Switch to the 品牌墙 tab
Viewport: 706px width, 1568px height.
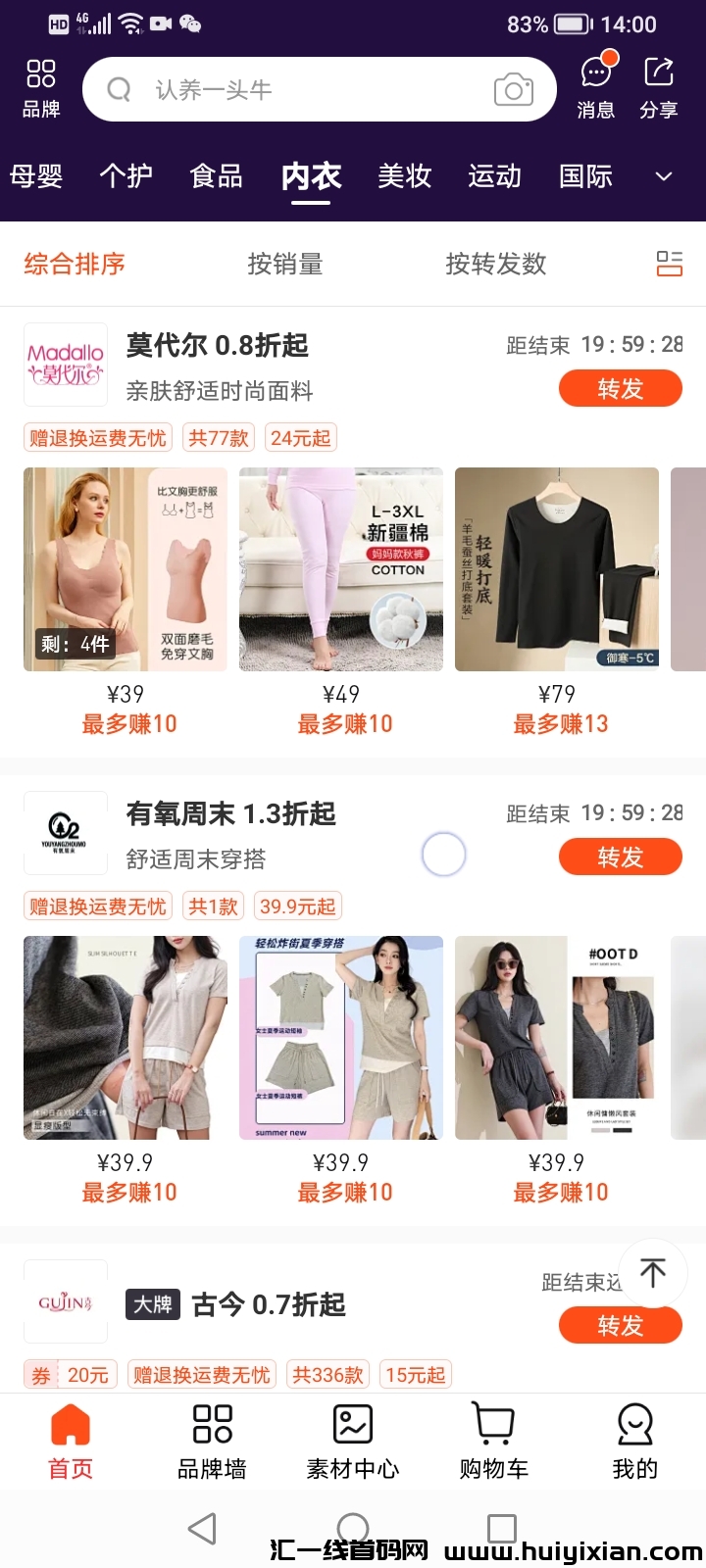(x=212, y=1441)
